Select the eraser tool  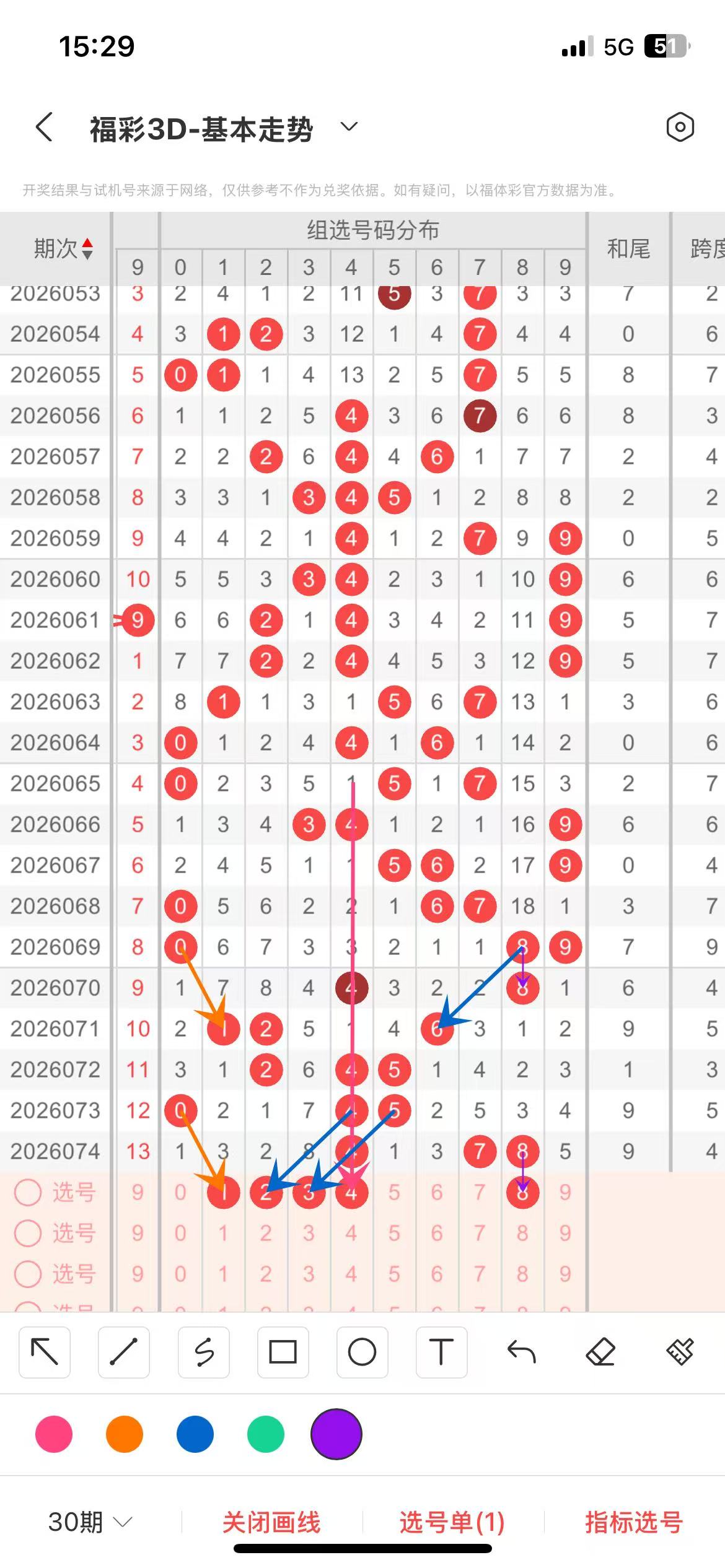(x=600, y=1352)
